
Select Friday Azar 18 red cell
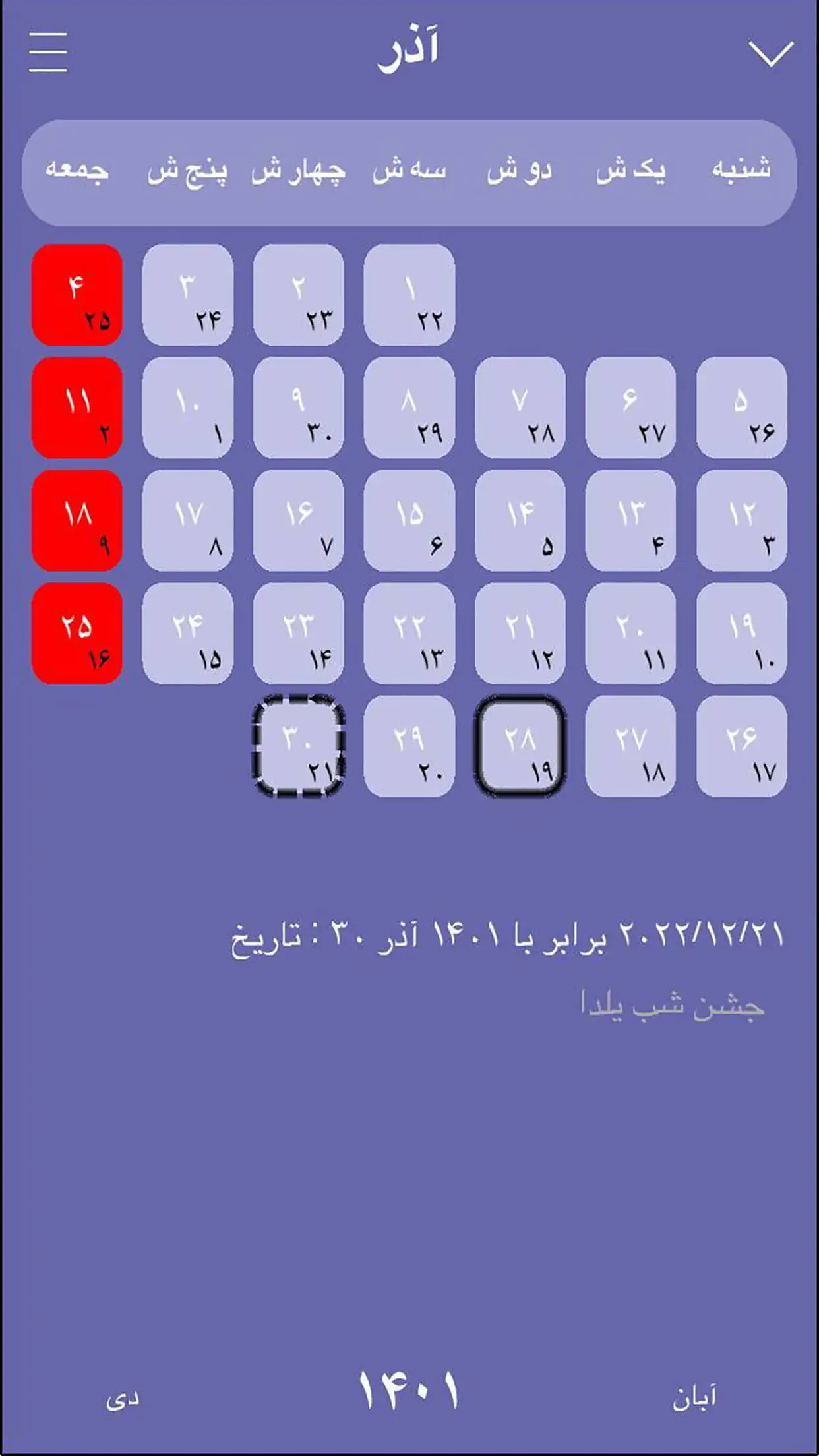tap(77, 520)
